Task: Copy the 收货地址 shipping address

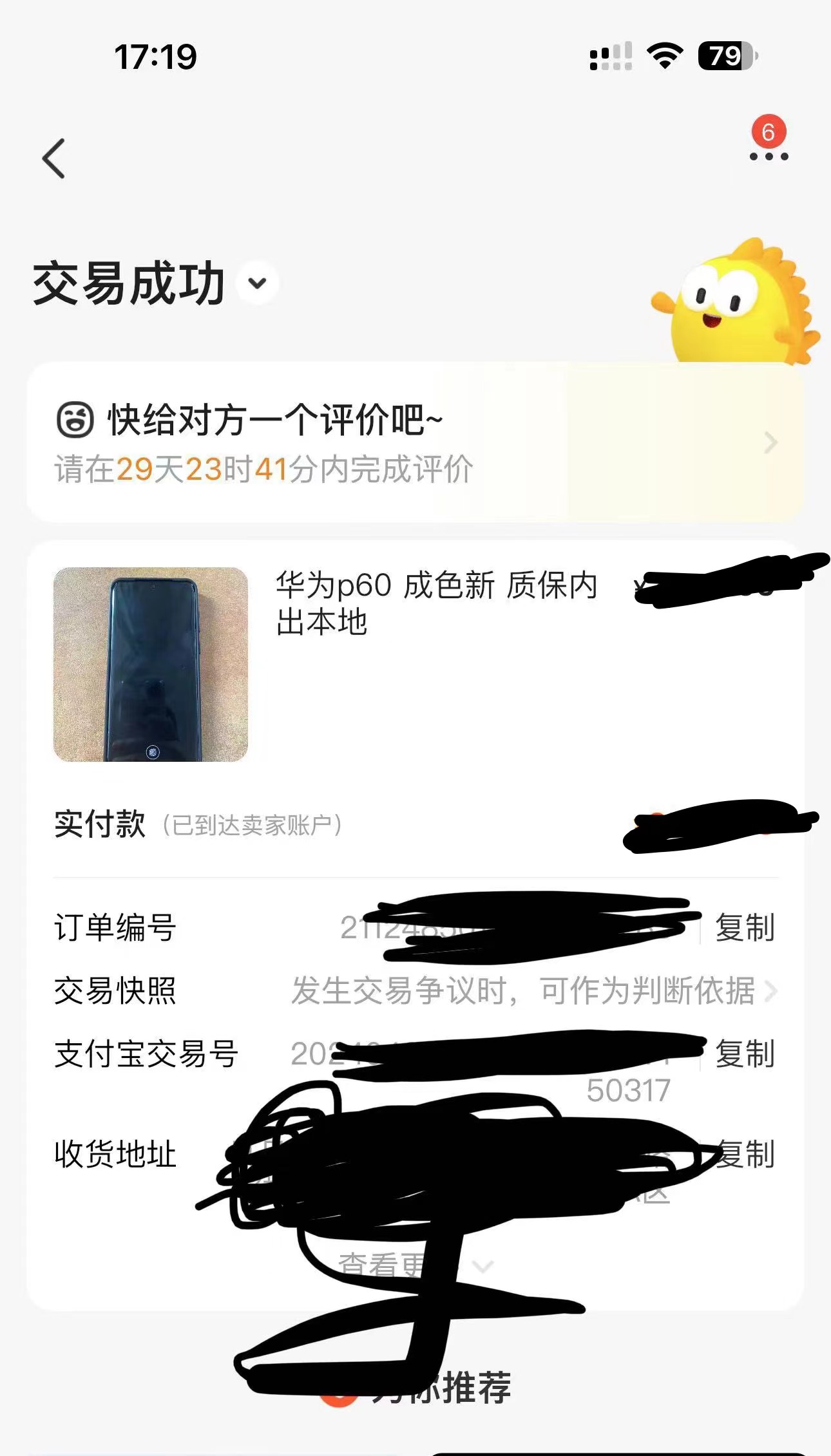Action: click(745, 1154)
